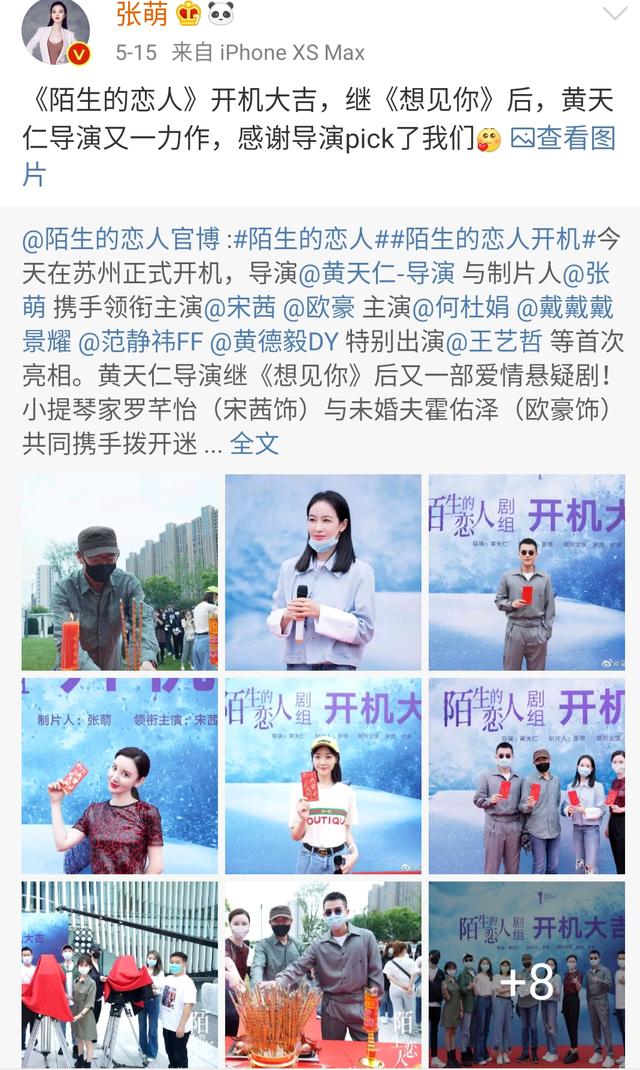The height and width of the screenshot is (1070, 640).
Task: Open photo of four people holding red envelopes
Action: (527, 776)
